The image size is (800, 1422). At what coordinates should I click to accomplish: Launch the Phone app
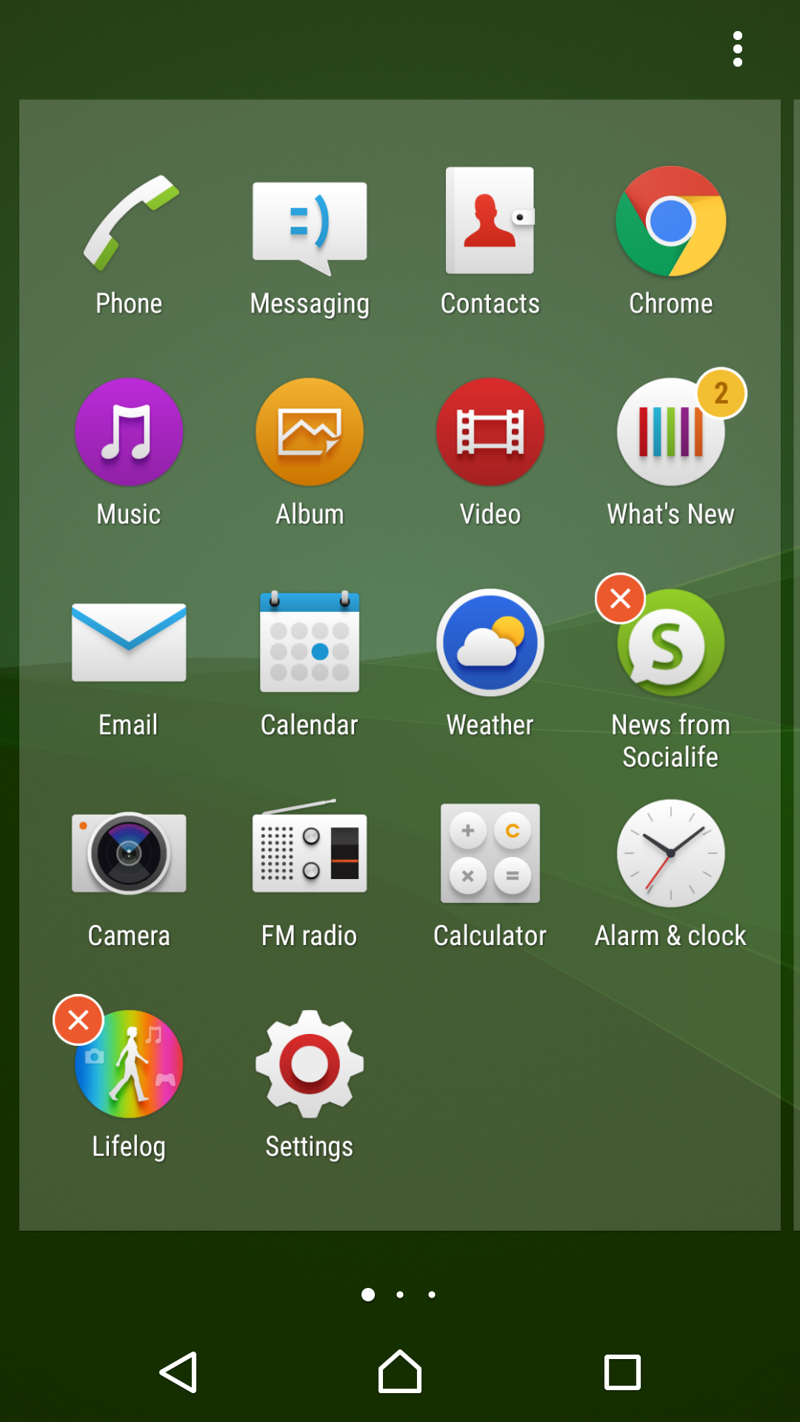pyautogui.click(x=129, y=222)
